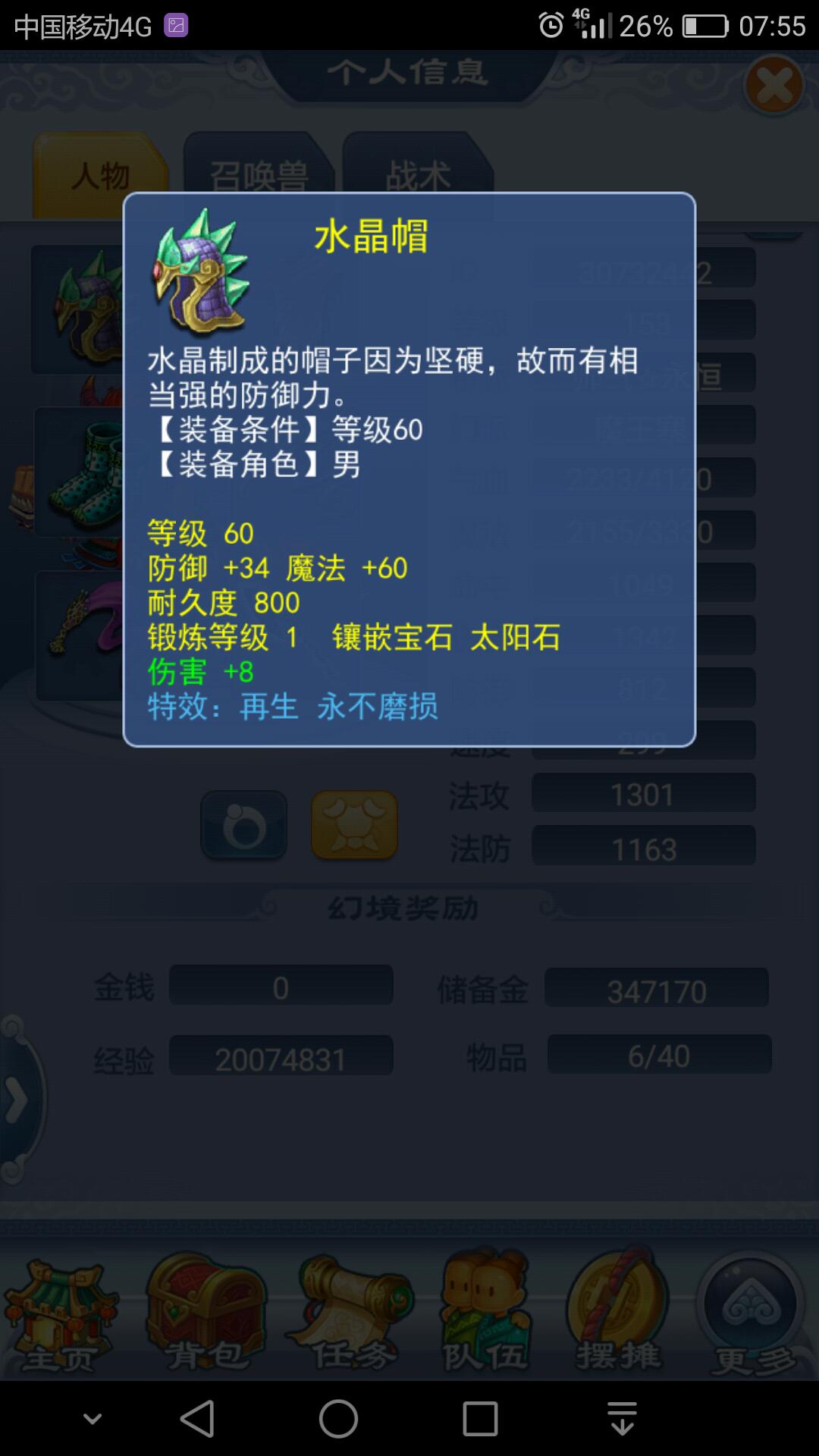The height and width of the screenshot is (1456, 819).
Task: Switch to the 战术 tab
Action: point(418,176)
